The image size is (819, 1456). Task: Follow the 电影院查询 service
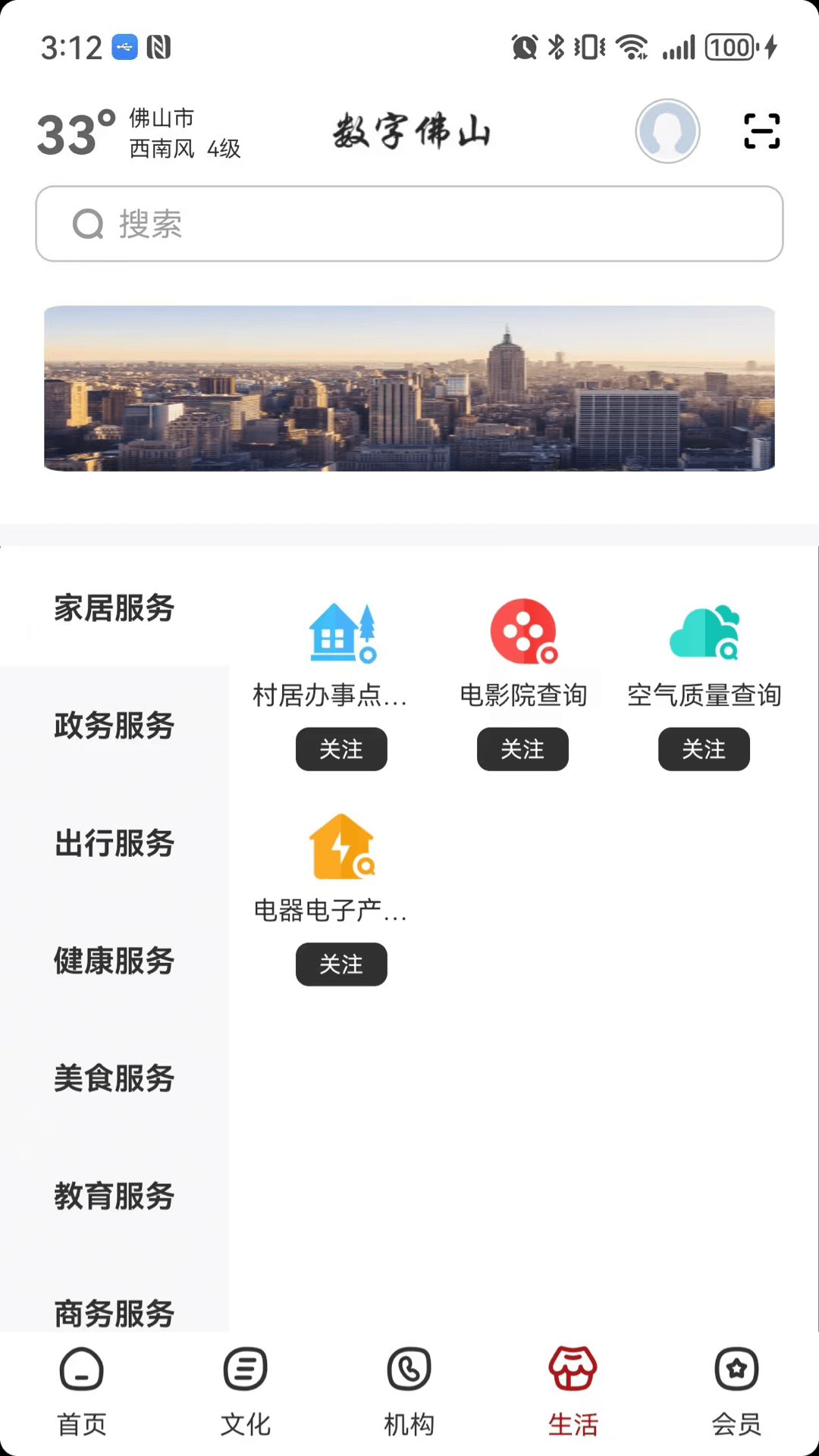click(522, 749)
